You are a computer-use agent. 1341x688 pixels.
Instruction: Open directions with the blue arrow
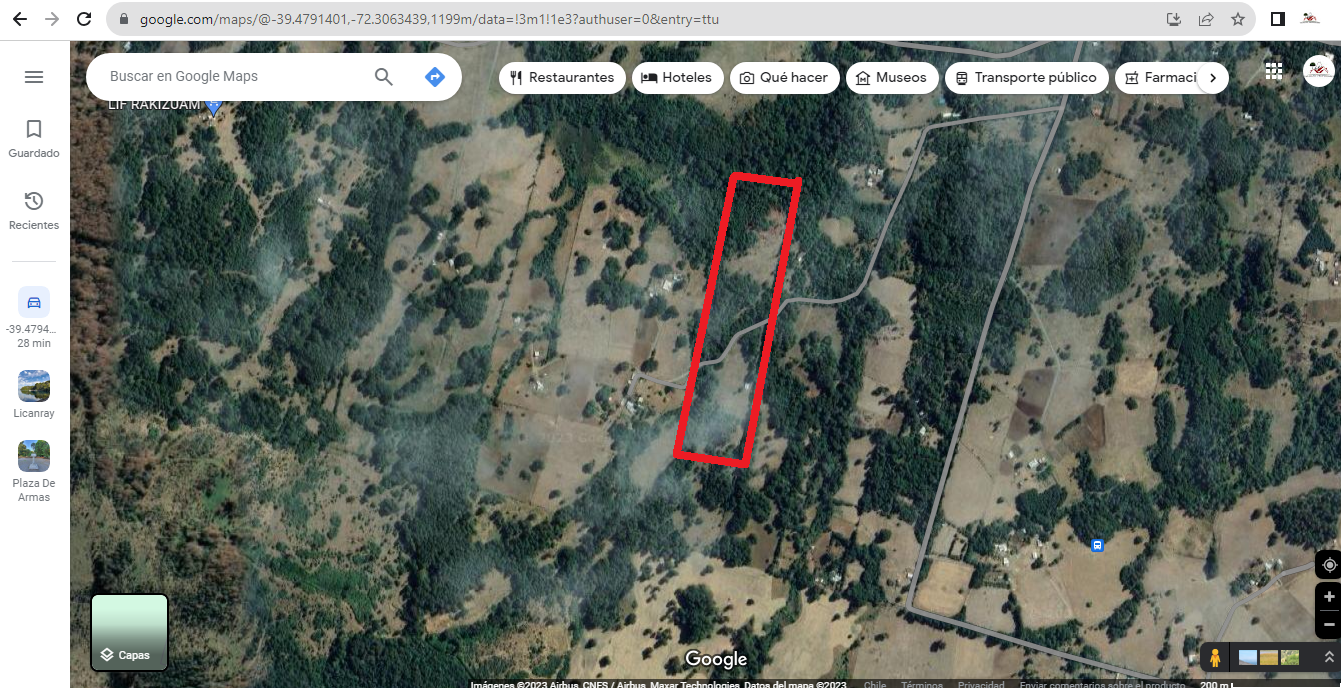click(434, 77)
